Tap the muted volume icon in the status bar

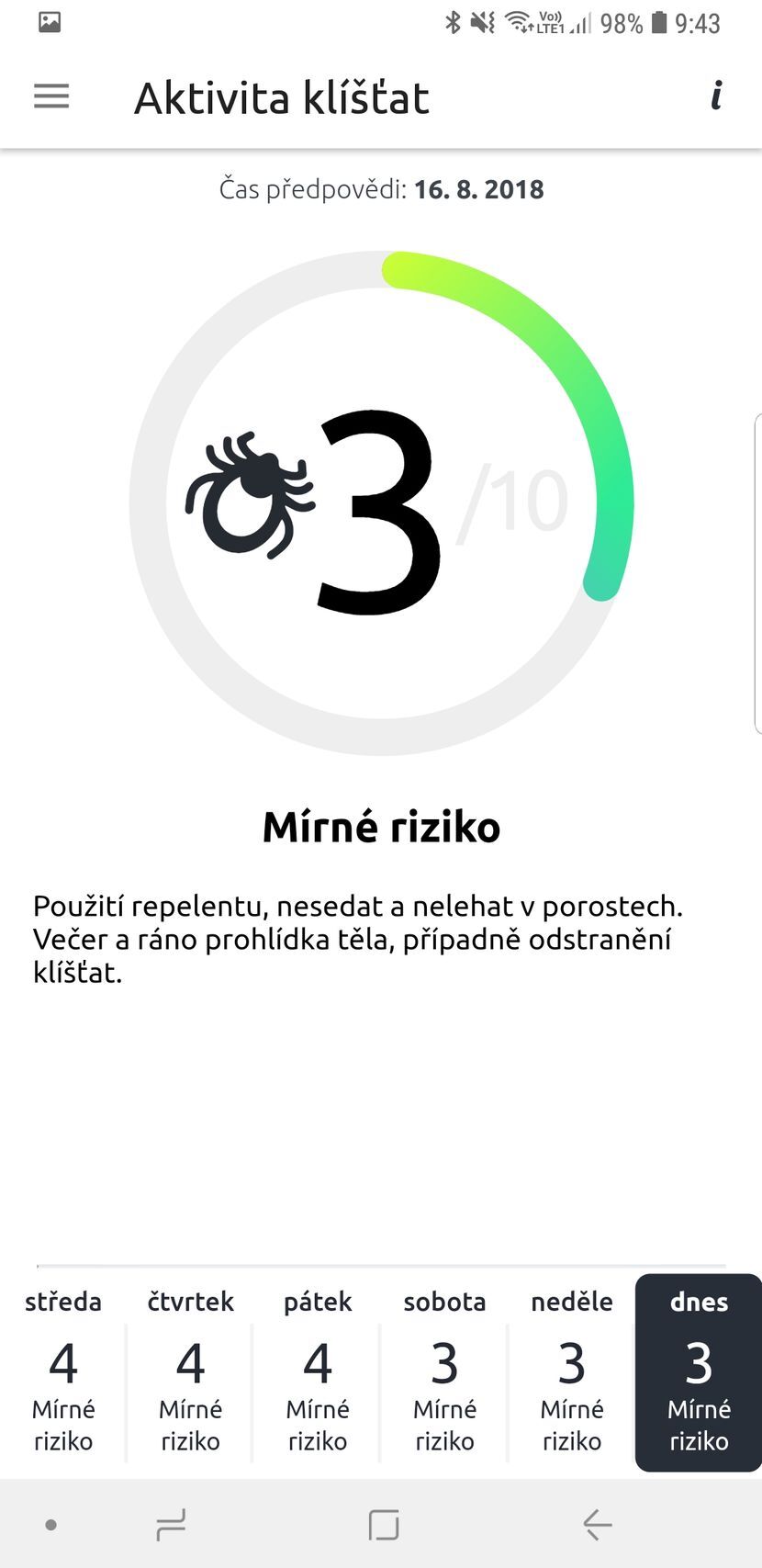tap(481, 23)
